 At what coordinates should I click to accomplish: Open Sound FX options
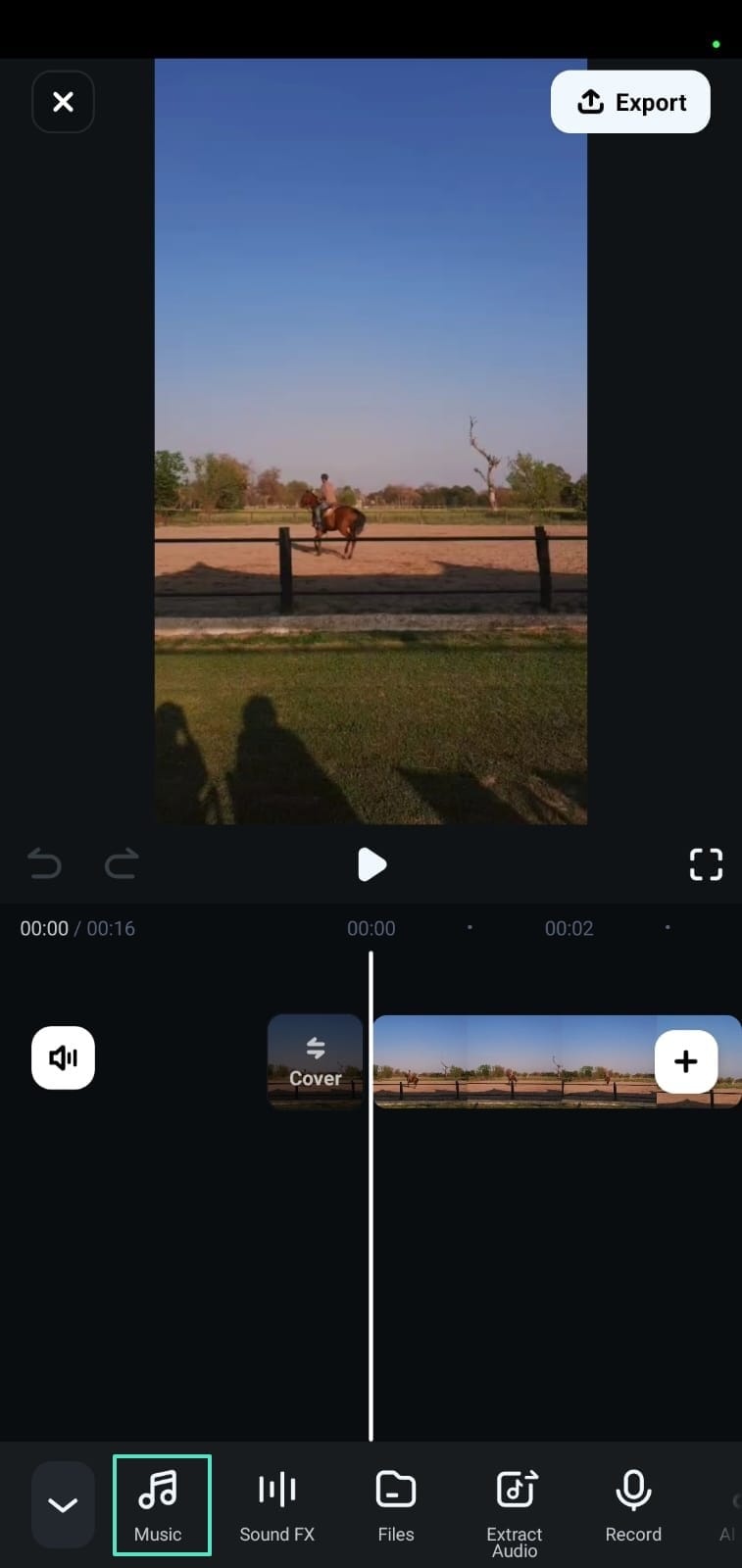(x=277, y=1505)
